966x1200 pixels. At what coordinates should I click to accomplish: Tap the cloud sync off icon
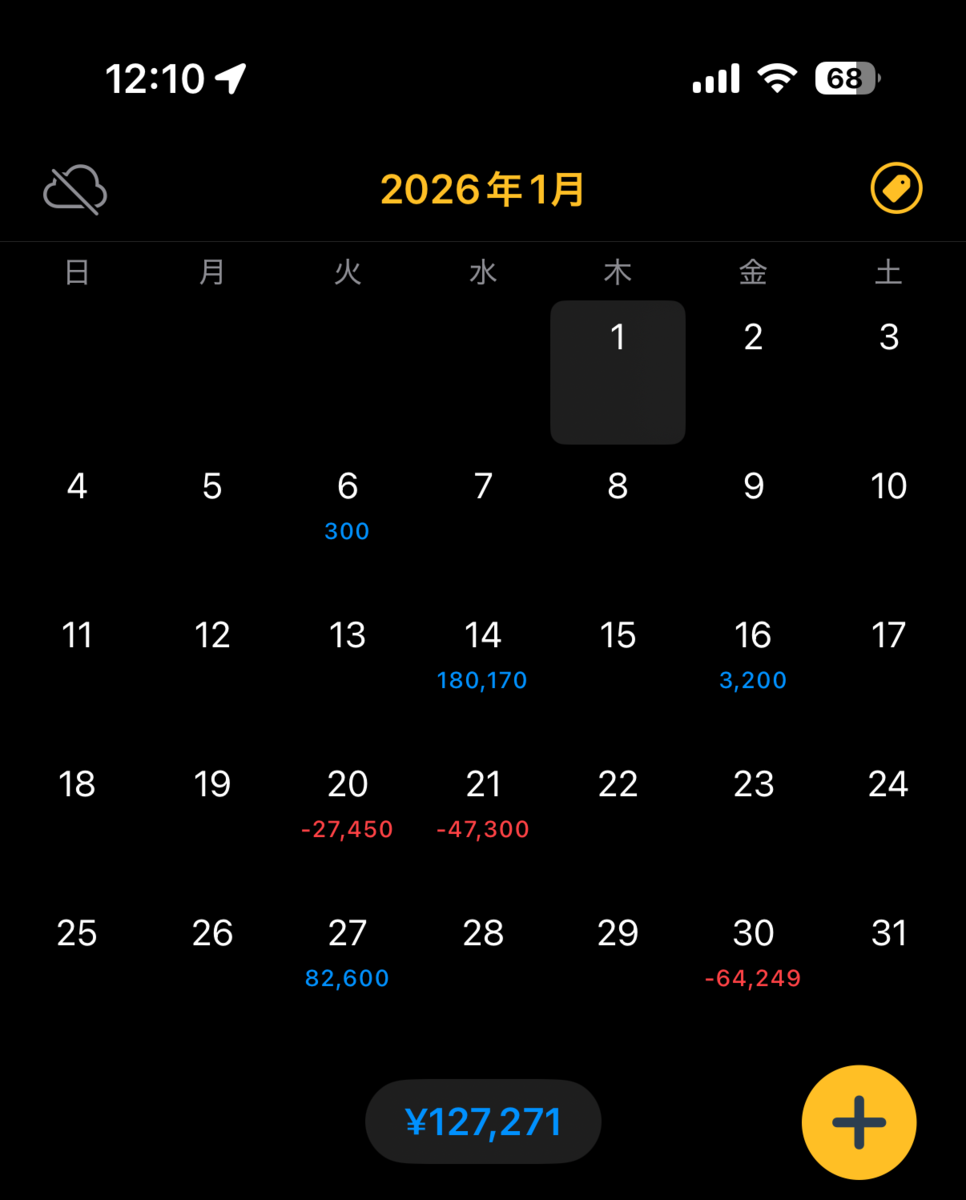coord(75,189)
